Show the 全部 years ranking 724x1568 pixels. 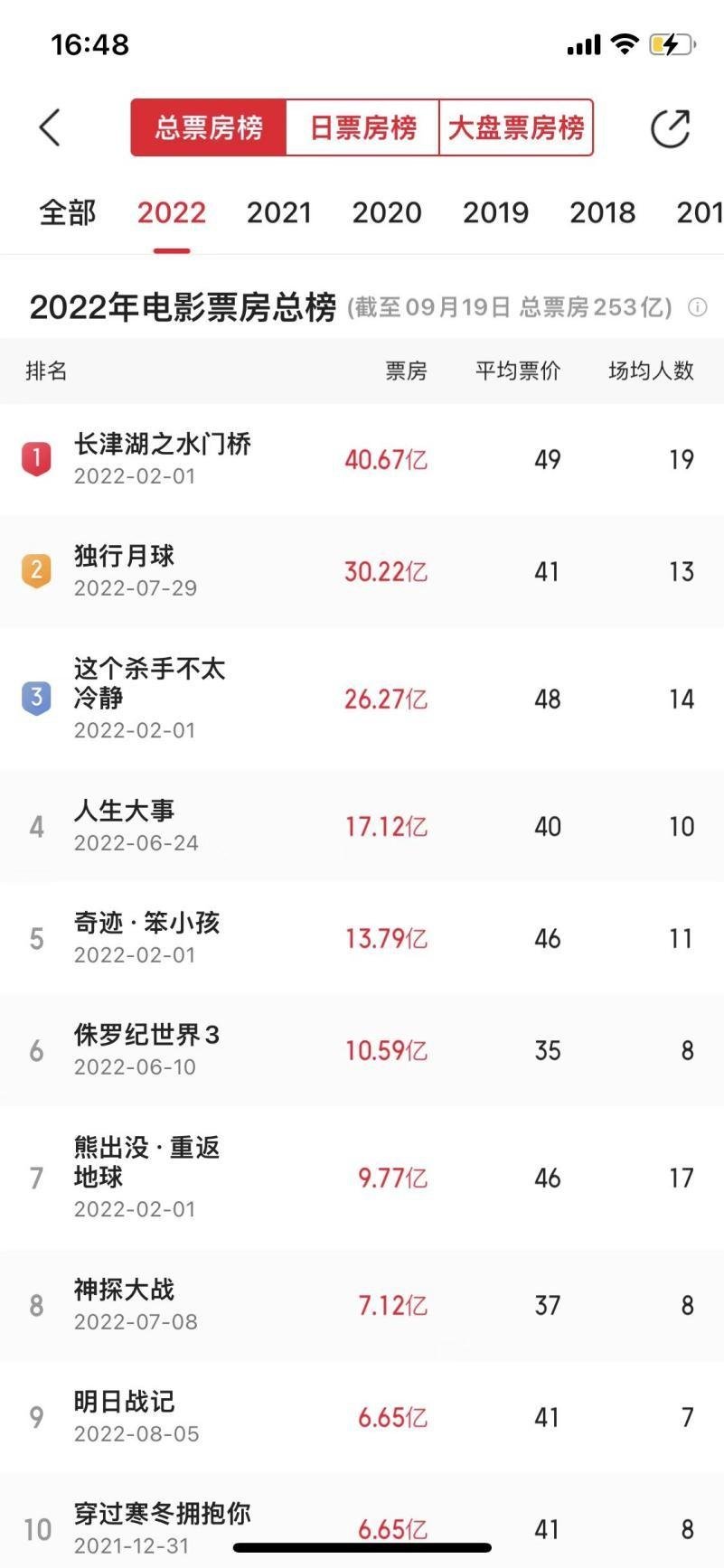tap(67, 212)
